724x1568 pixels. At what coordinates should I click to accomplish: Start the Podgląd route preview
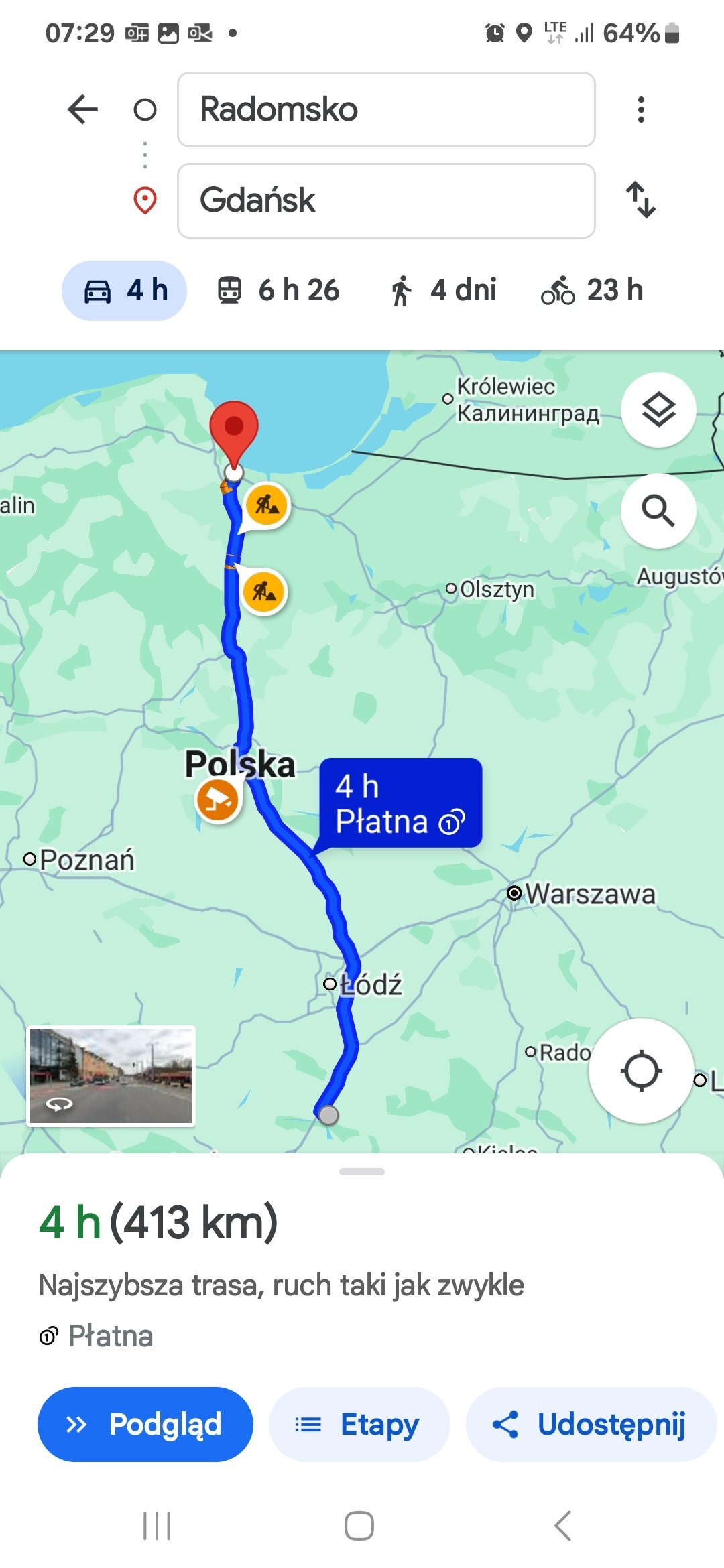pos(145,1425)
